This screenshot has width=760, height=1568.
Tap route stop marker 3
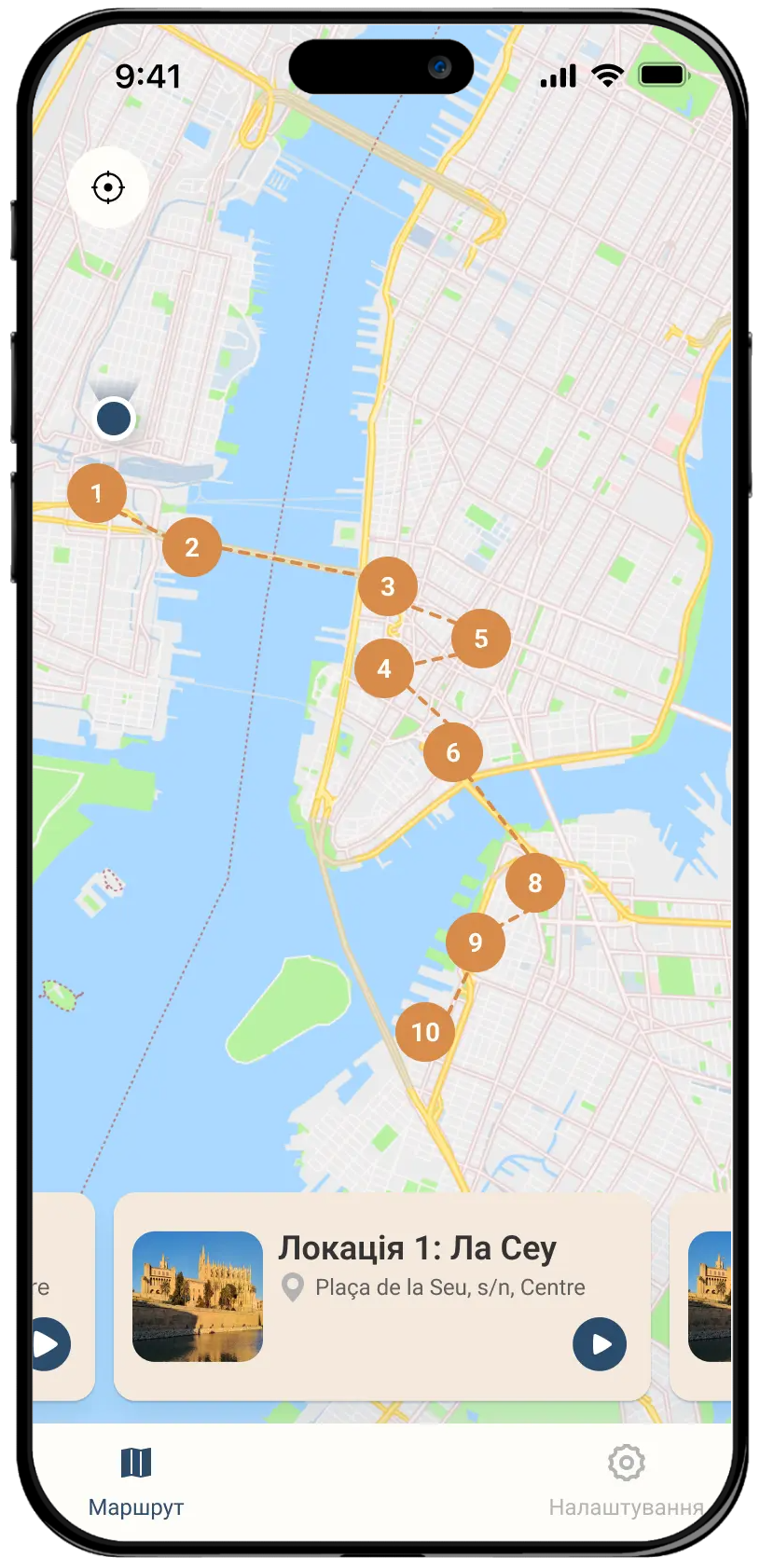388,586
